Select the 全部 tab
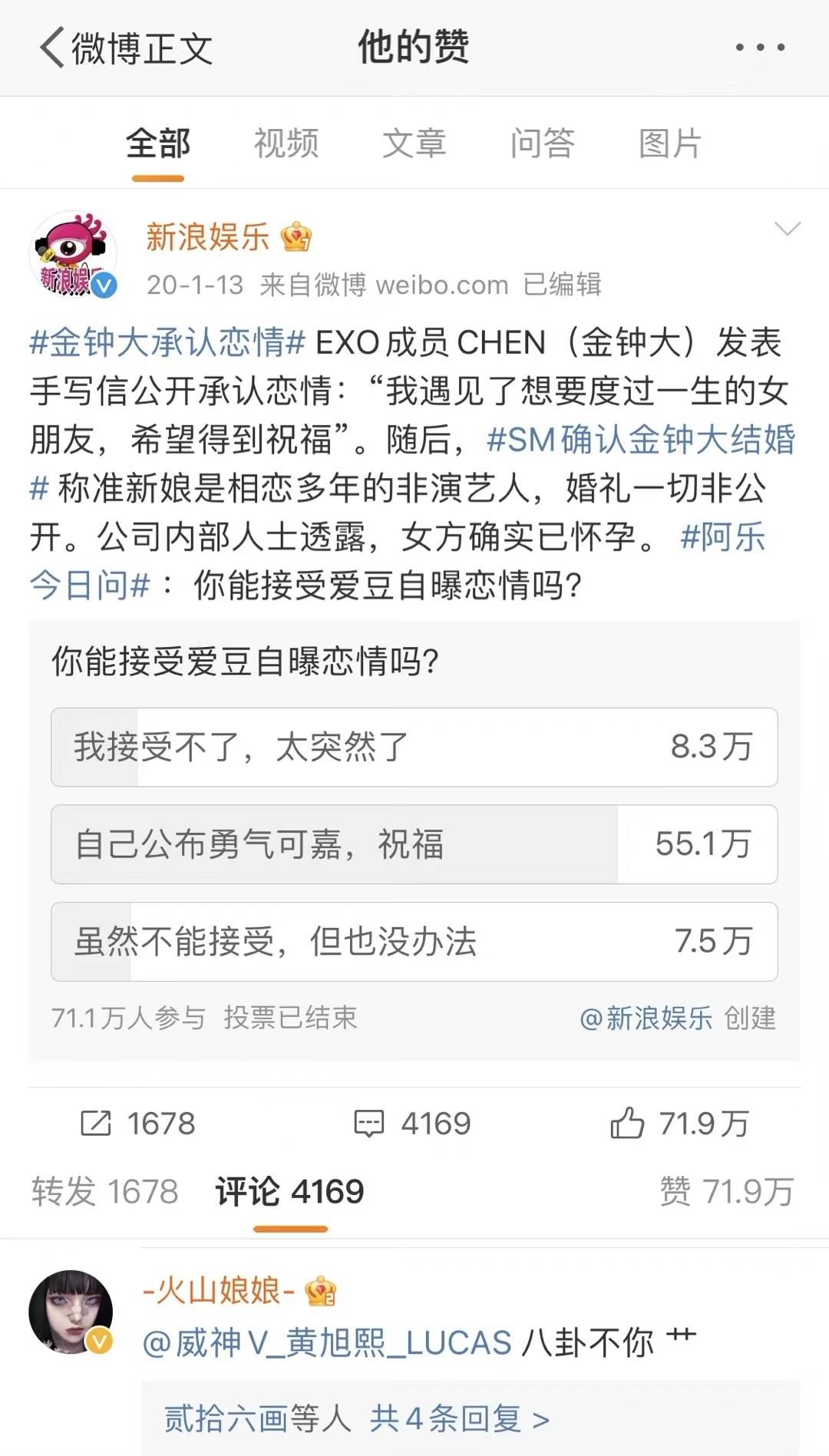Screen dimensions: 829x1456 (x=158, y=144)
